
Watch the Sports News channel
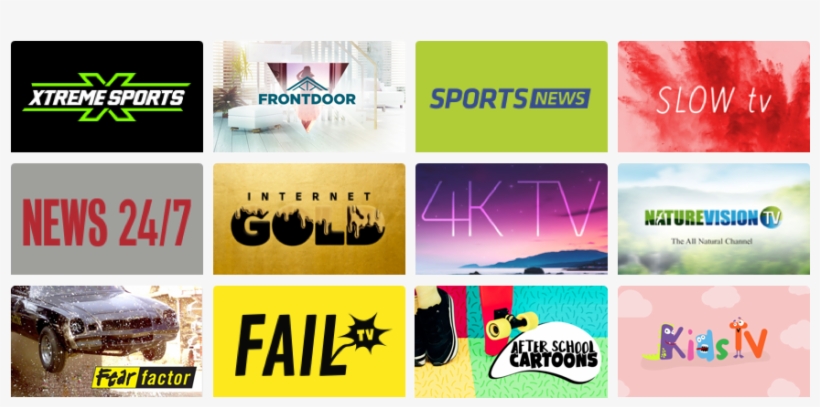click(511, 97)
